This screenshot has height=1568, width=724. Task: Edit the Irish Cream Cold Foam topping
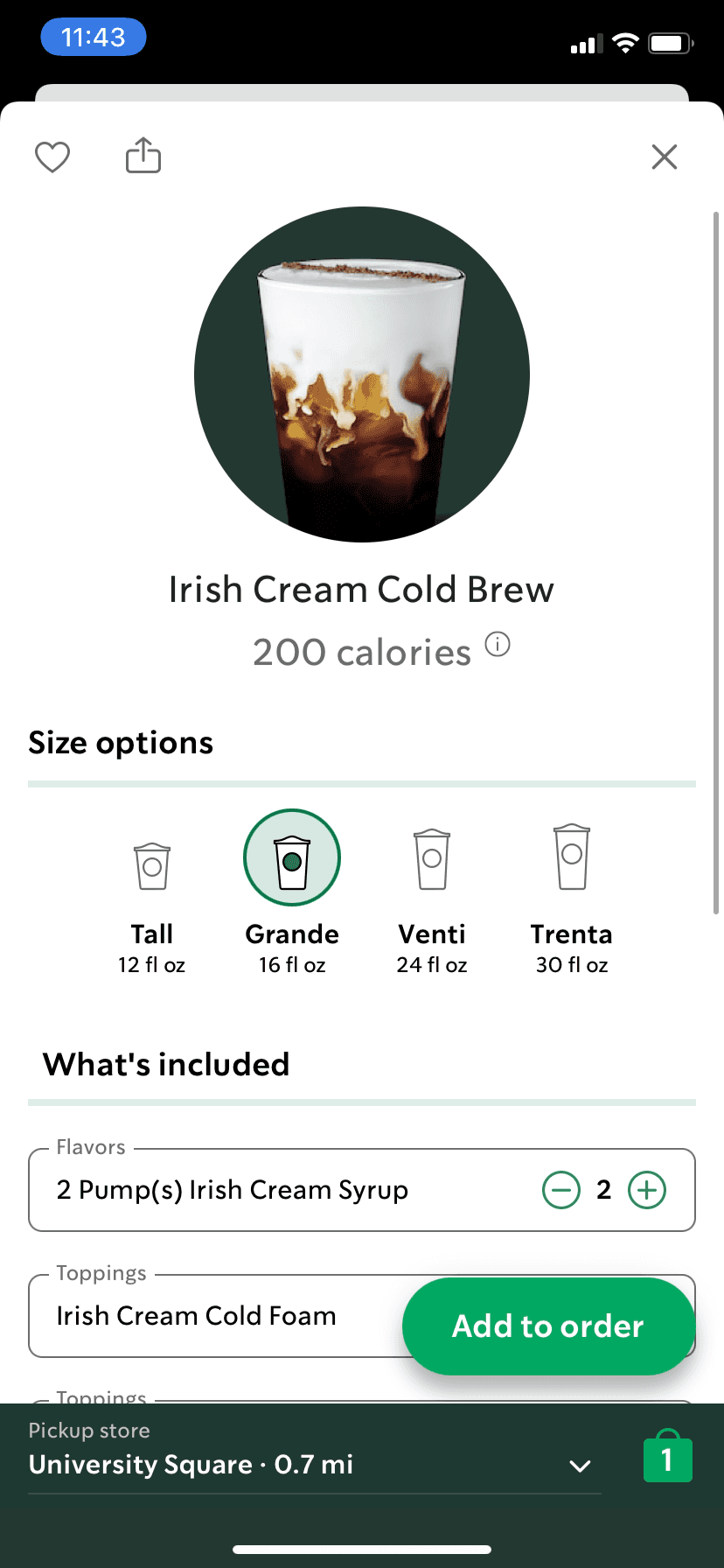coord(210,1316)
